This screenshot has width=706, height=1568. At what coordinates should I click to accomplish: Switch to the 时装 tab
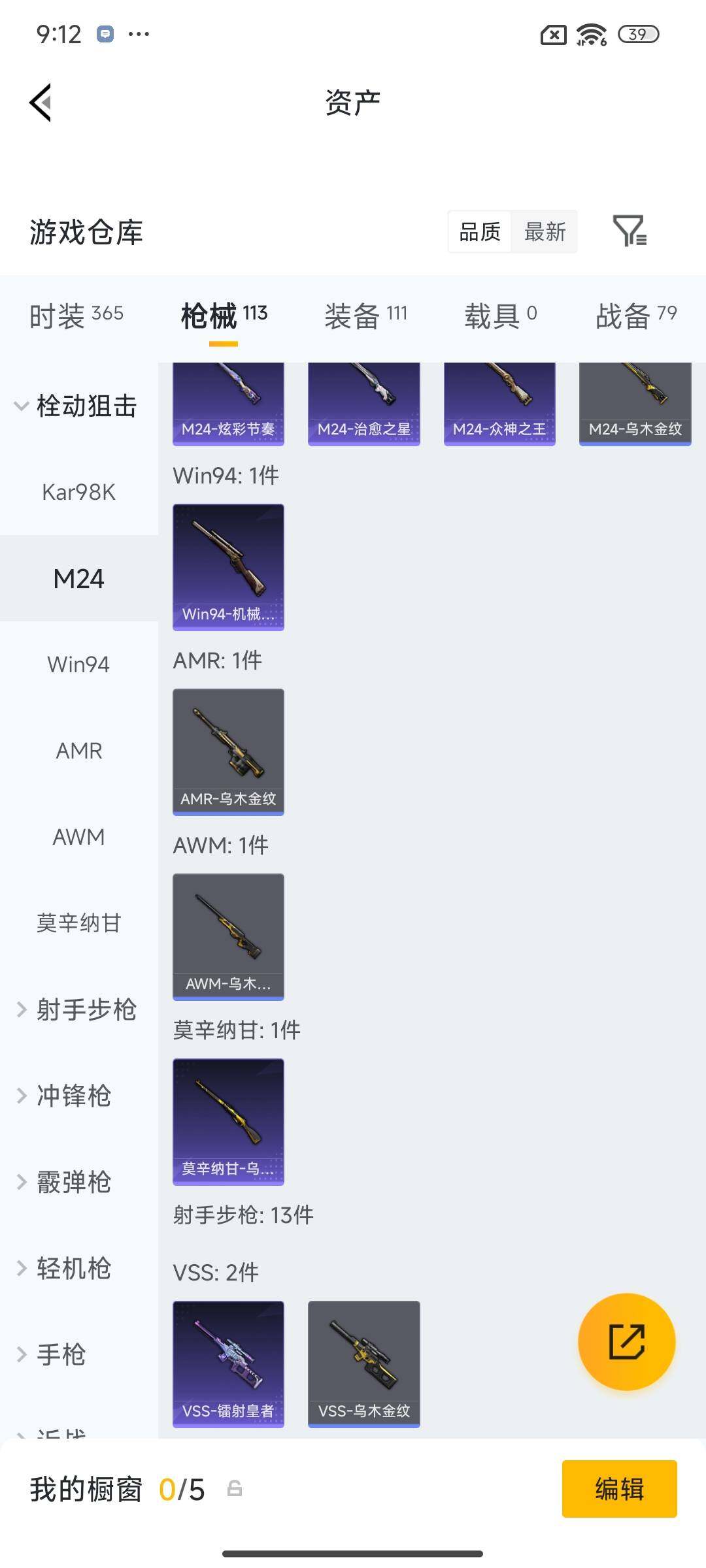click(x=75, y=314)
